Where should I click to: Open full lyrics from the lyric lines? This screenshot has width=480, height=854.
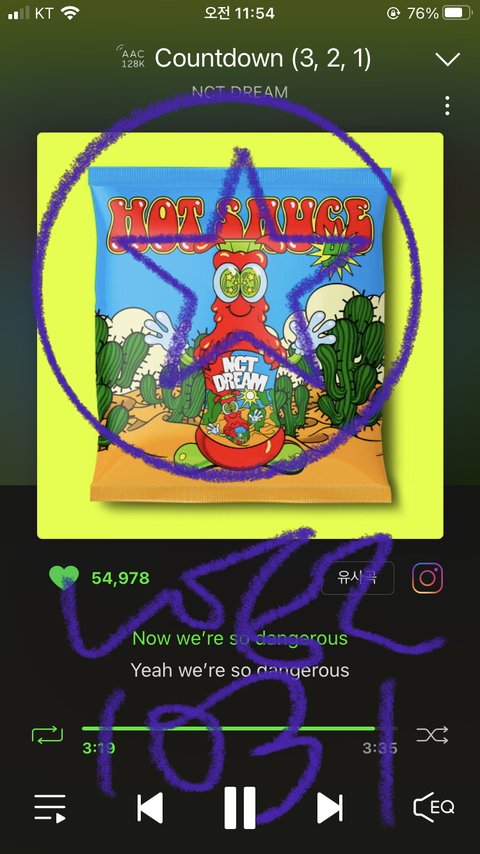point(240,654)
